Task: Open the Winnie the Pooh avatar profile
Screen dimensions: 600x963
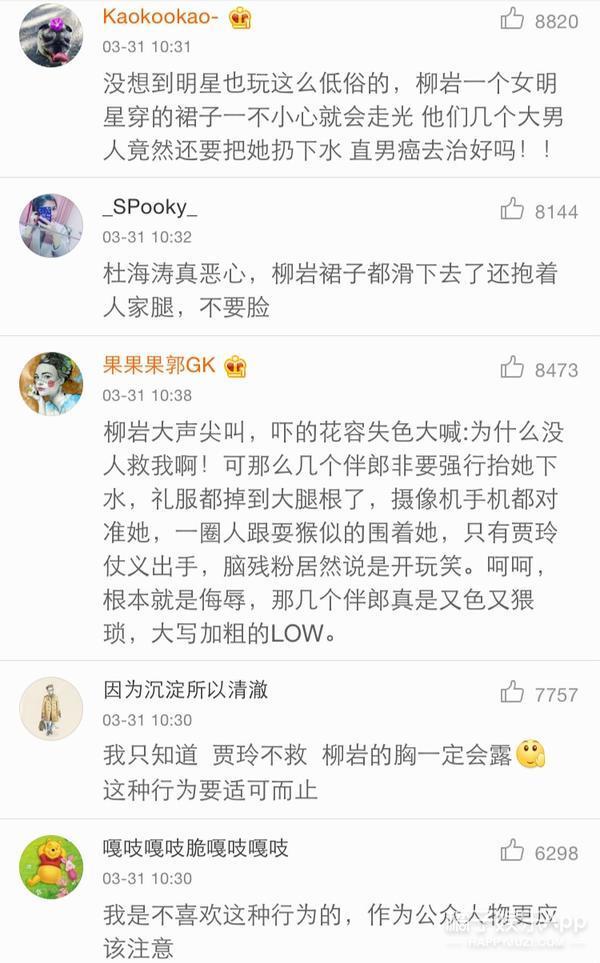Action: [x=50, y=866]
